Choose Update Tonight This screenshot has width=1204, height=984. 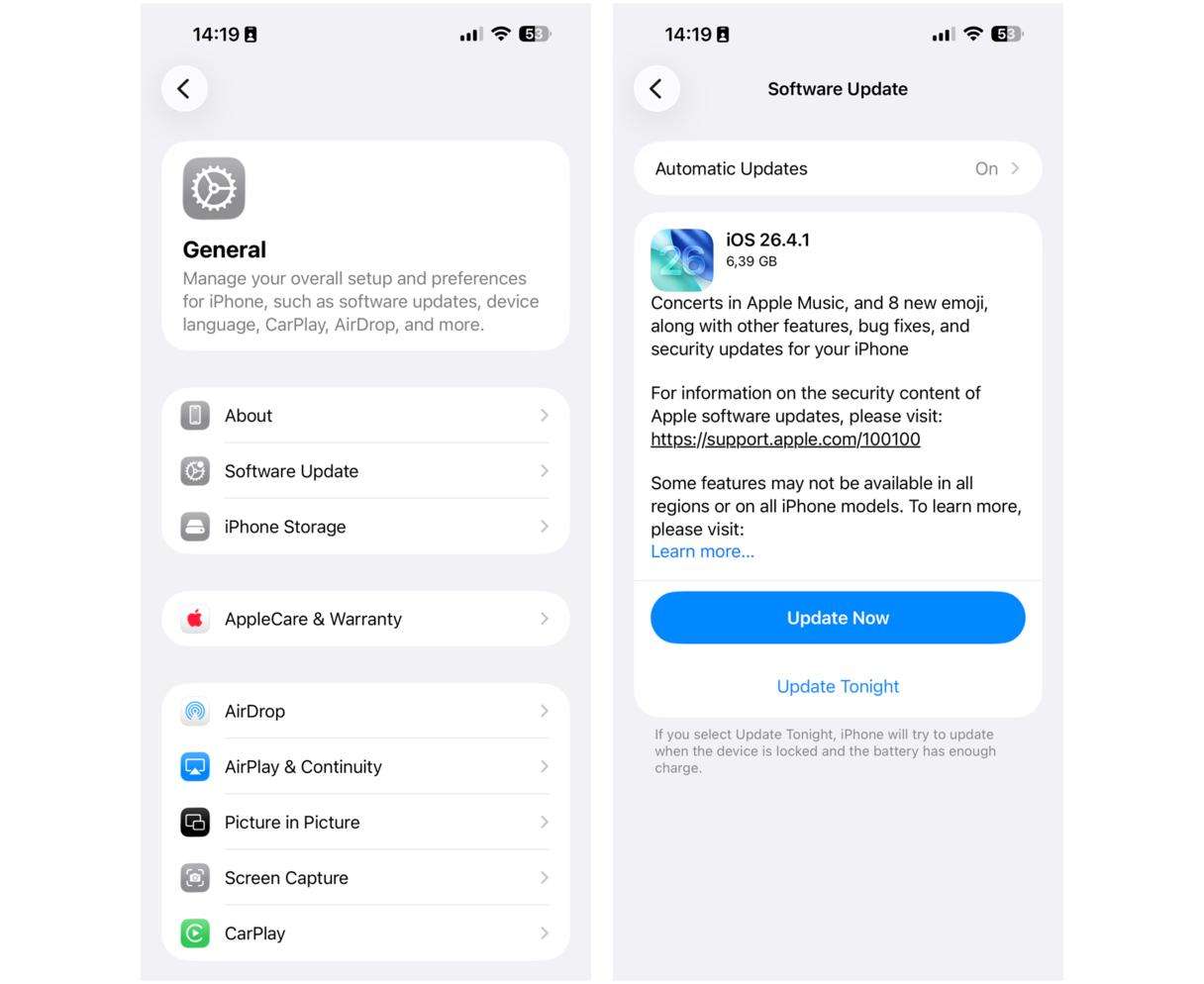coord(837,686)
